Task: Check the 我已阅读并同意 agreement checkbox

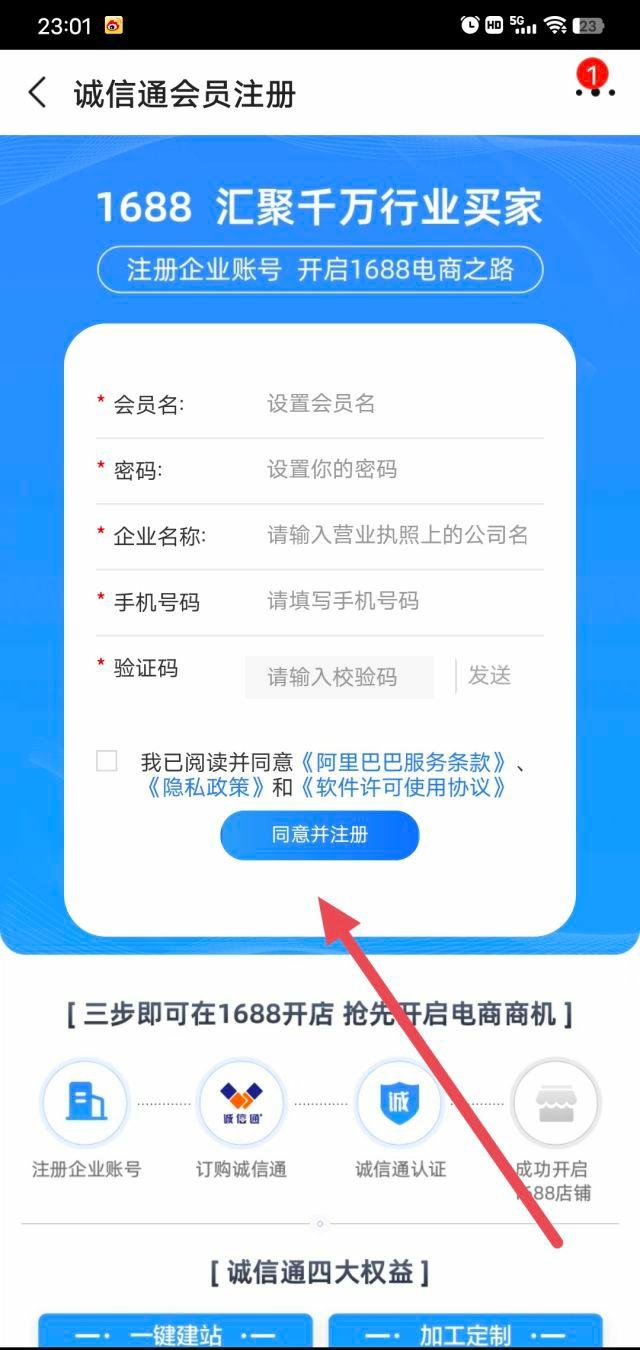Action: [107, 761]
